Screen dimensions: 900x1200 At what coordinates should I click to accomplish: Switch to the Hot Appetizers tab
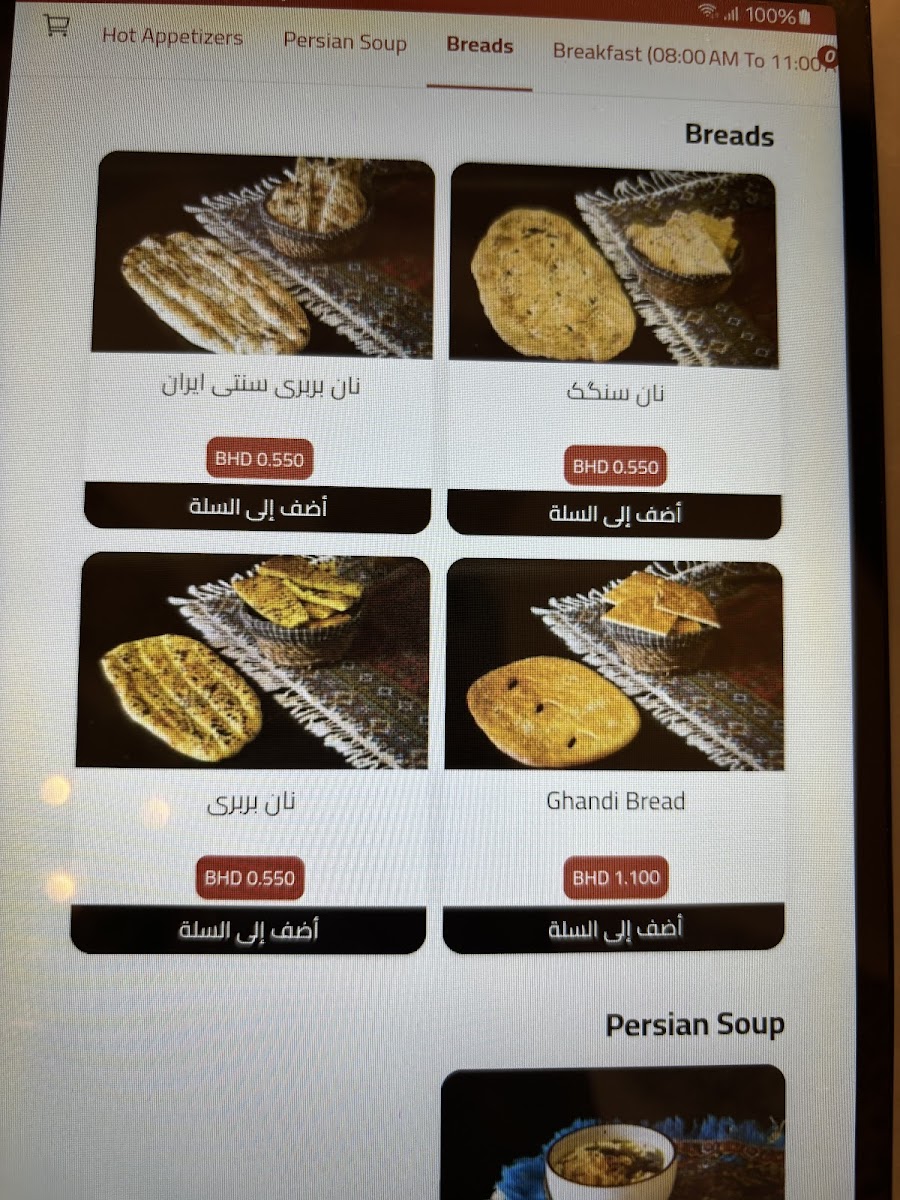click(x=172, y=38)
